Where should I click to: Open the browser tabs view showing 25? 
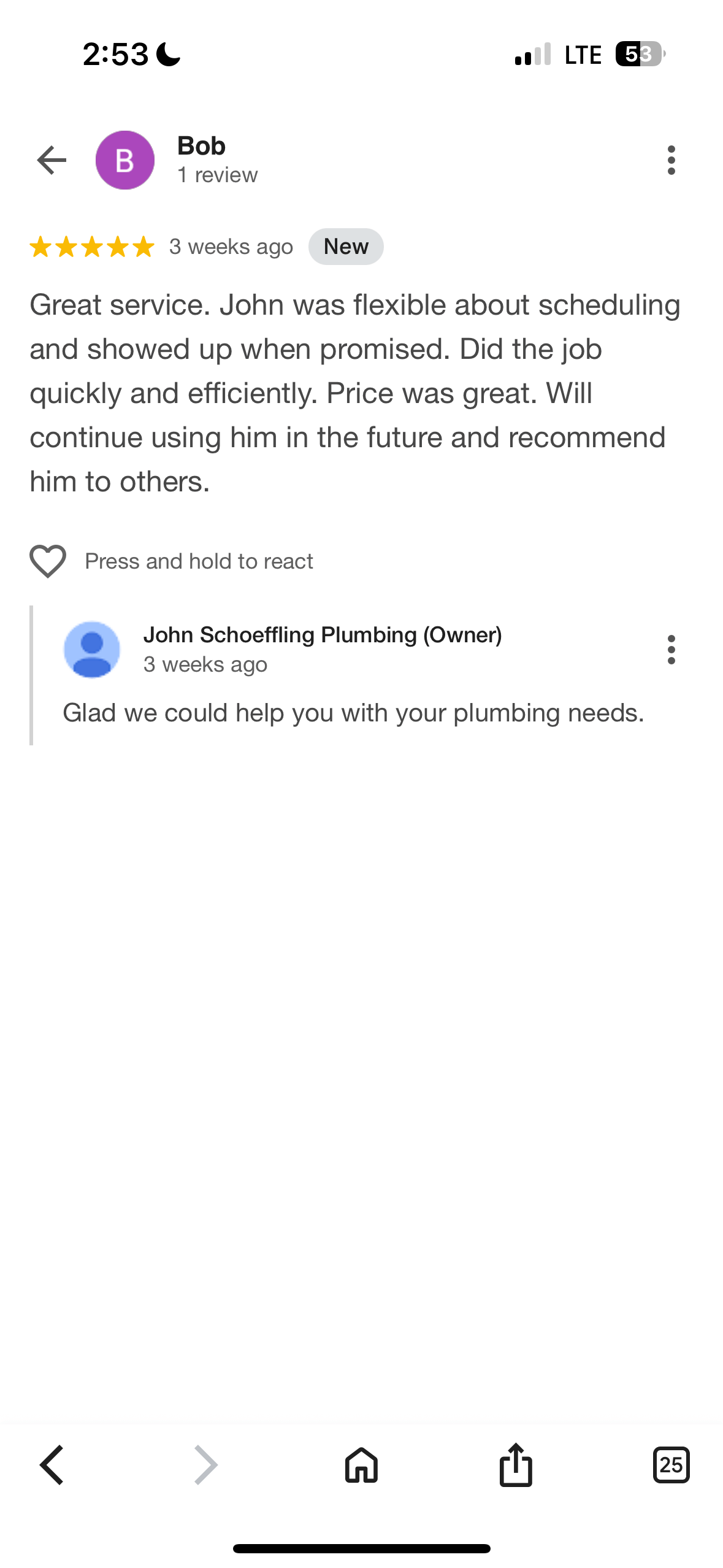pos(671,1465)
